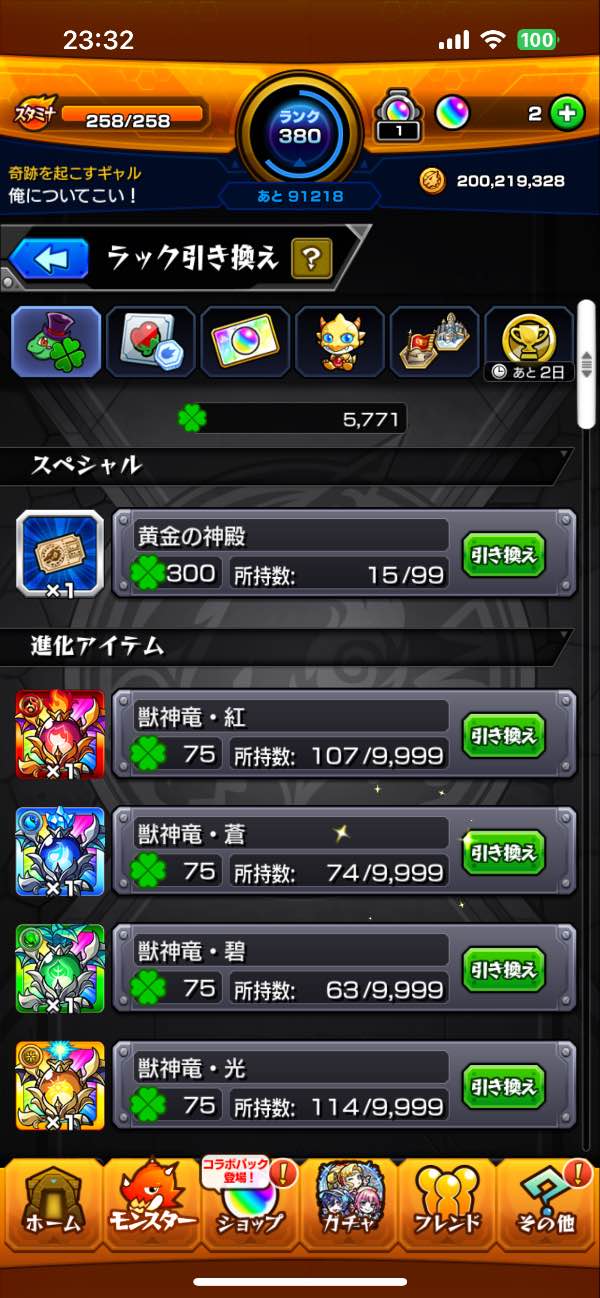Select the clover luck exchange tab

56,341
